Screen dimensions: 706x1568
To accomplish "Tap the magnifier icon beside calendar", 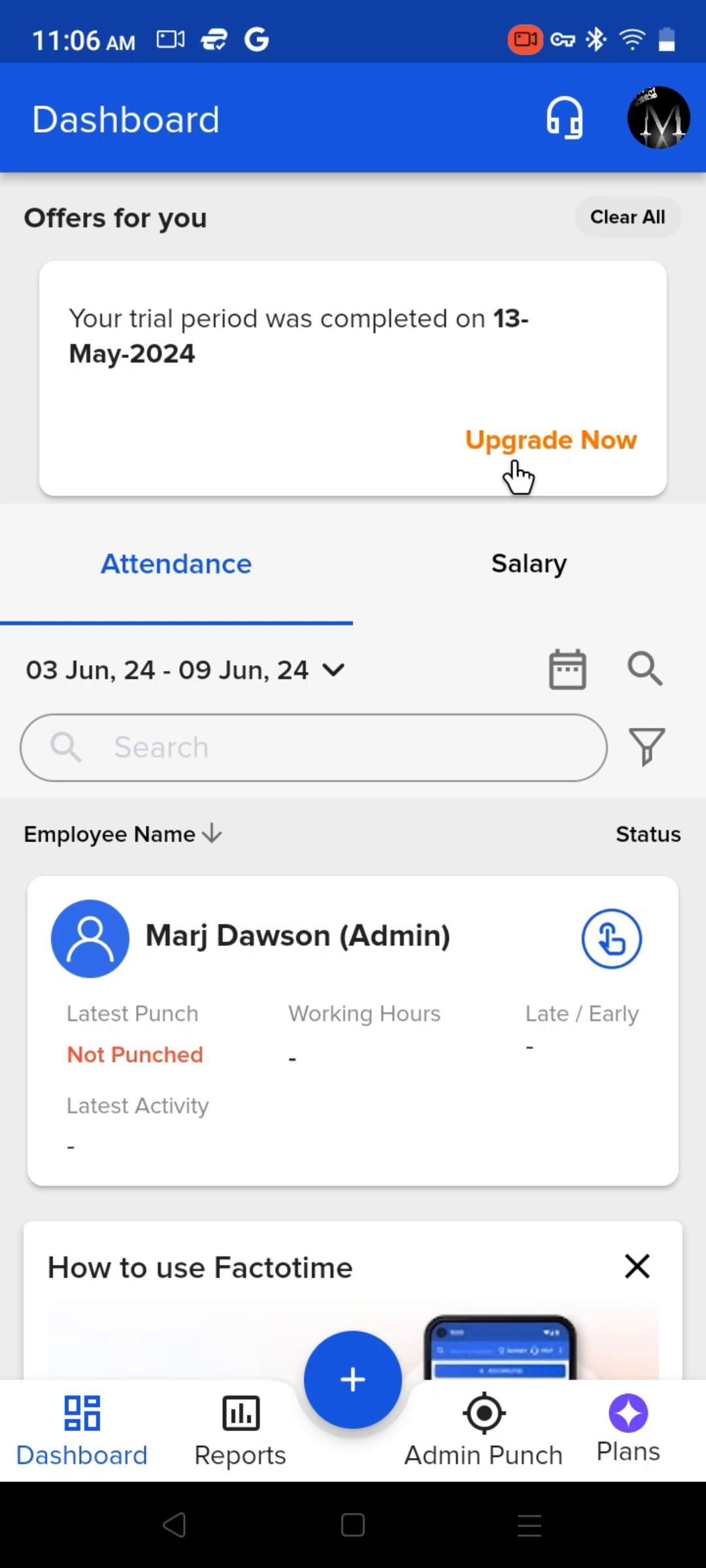I will (x=645, y=669).
